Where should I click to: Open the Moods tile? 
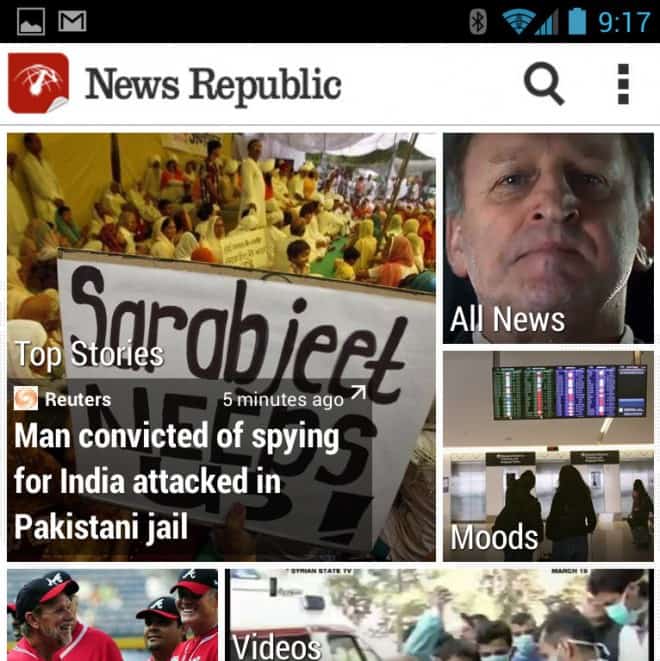coord(548,455)
